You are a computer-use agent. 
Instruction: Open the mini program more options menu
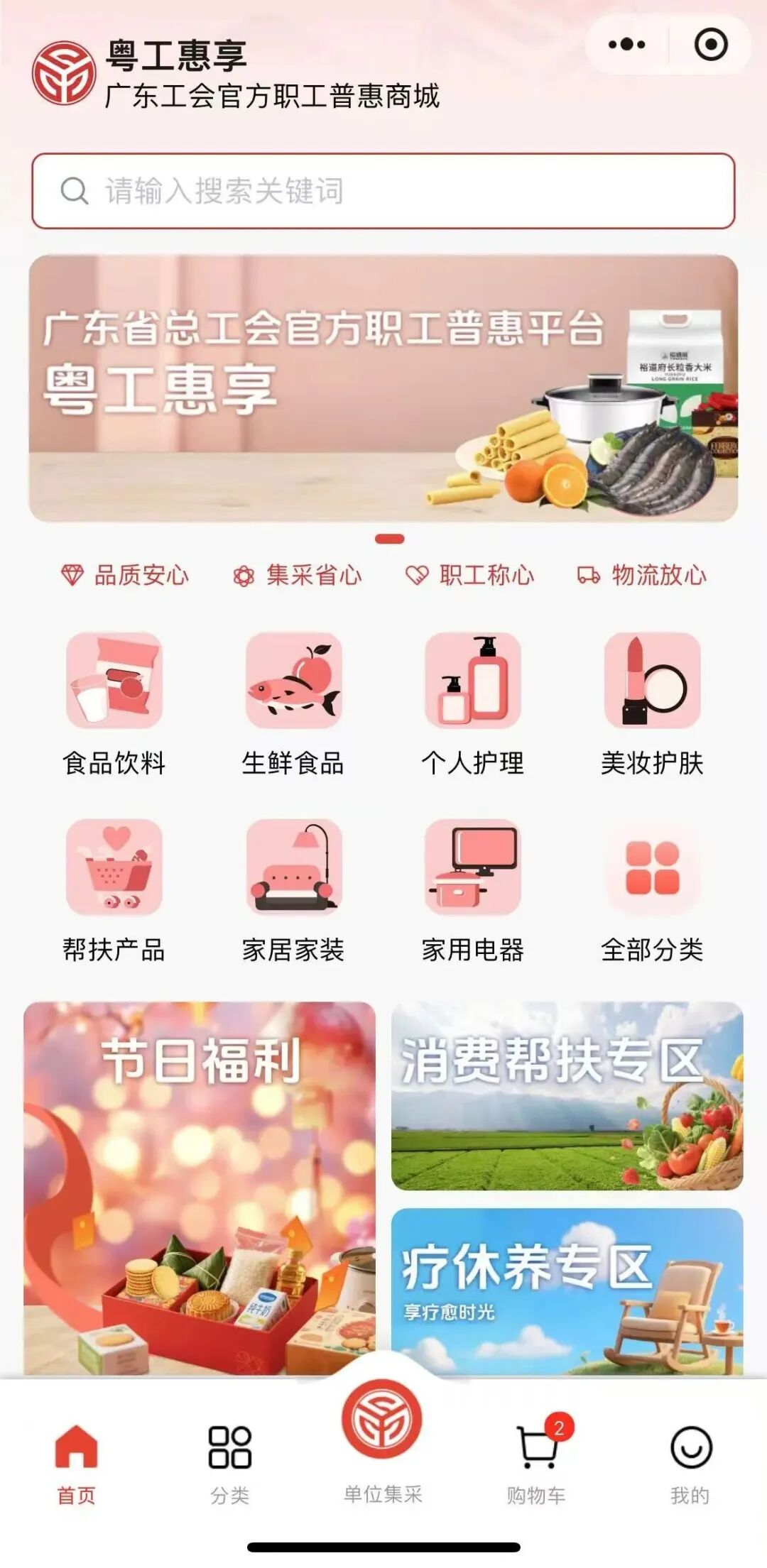coord(626,45)
